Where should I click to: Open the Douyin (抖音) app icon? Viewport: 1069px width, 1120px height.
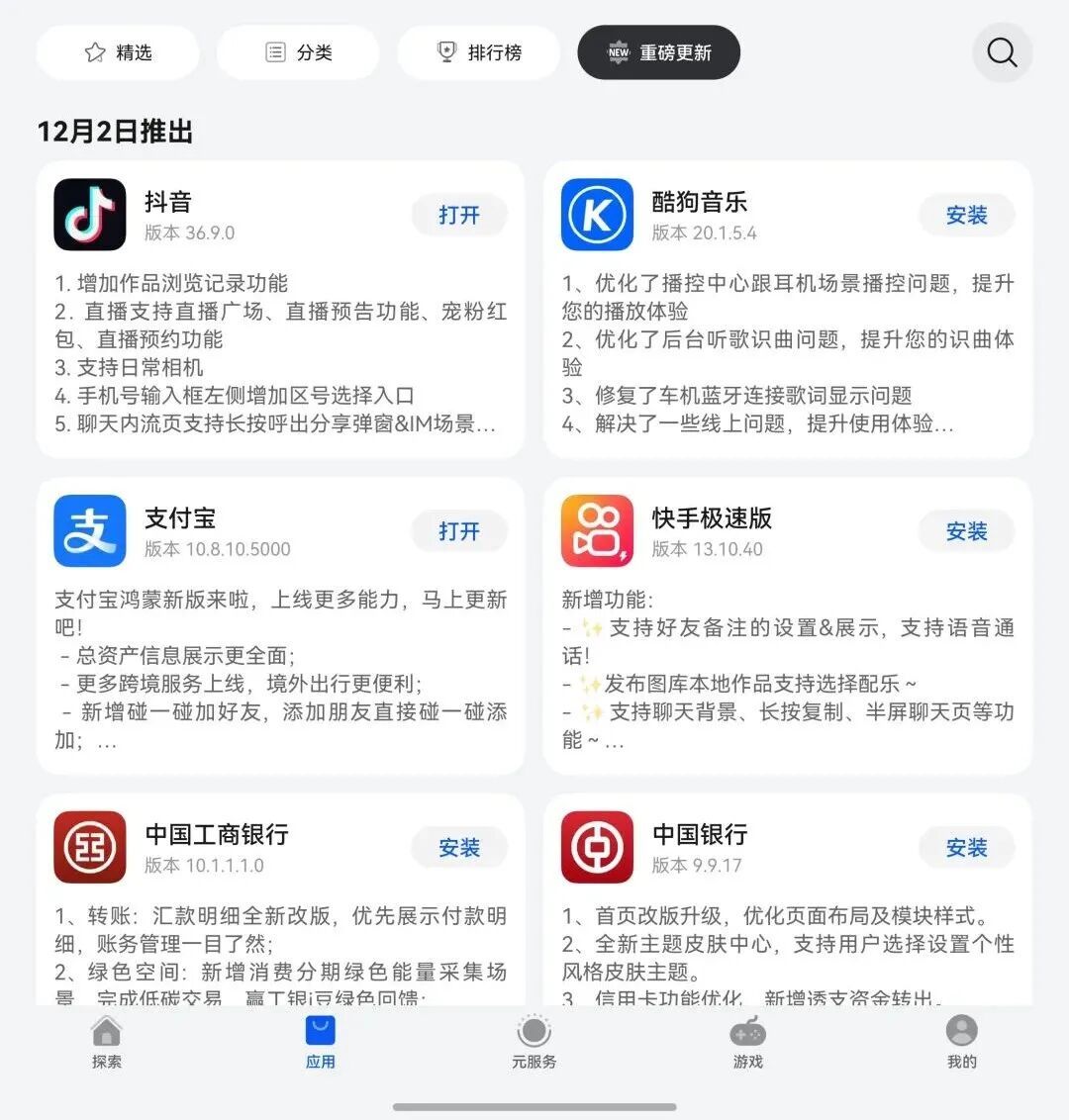point(89,215)
